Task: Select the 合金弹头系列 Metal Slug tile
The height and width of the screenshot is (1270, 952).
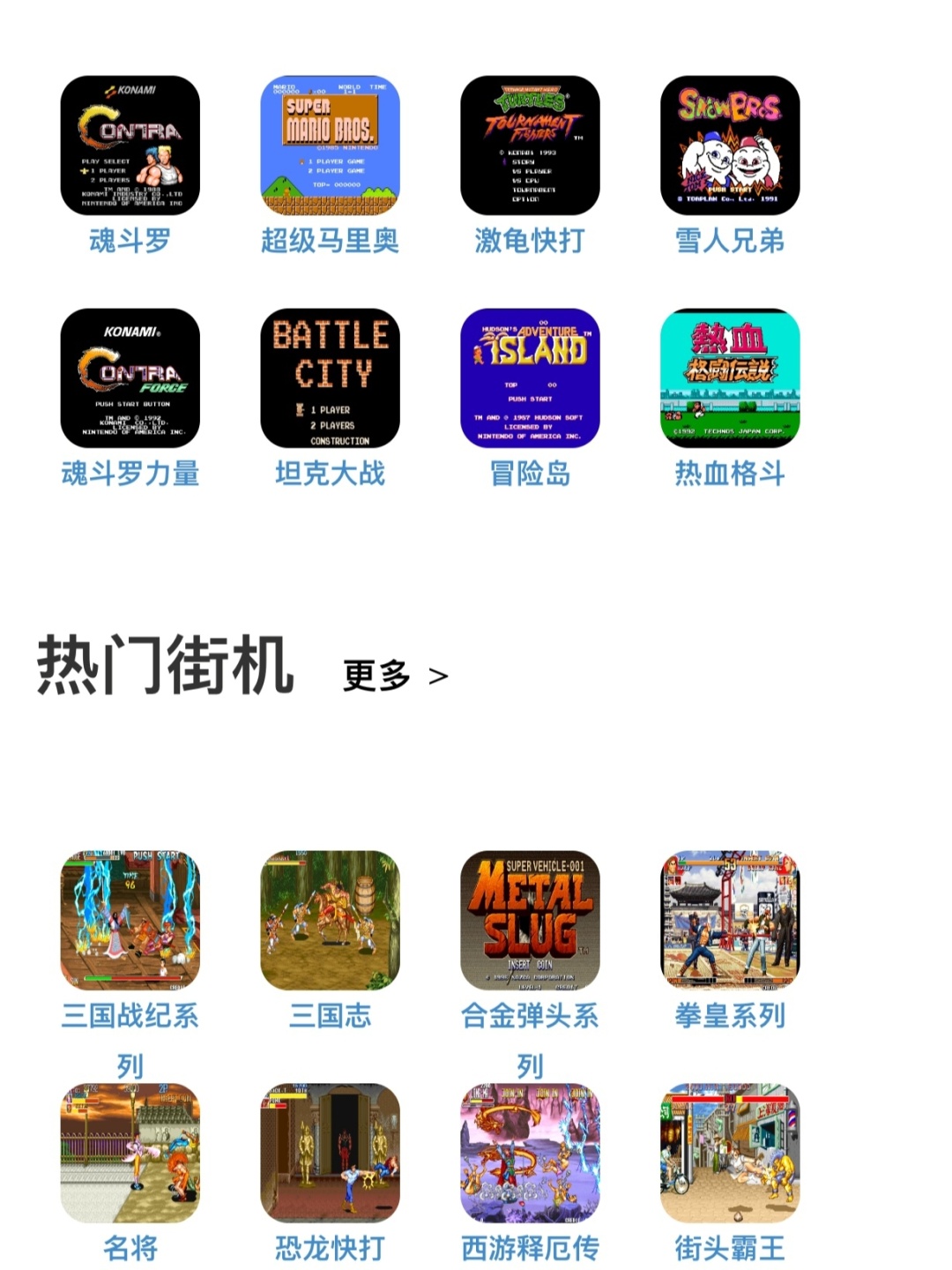Action: (x=530, y=921)
